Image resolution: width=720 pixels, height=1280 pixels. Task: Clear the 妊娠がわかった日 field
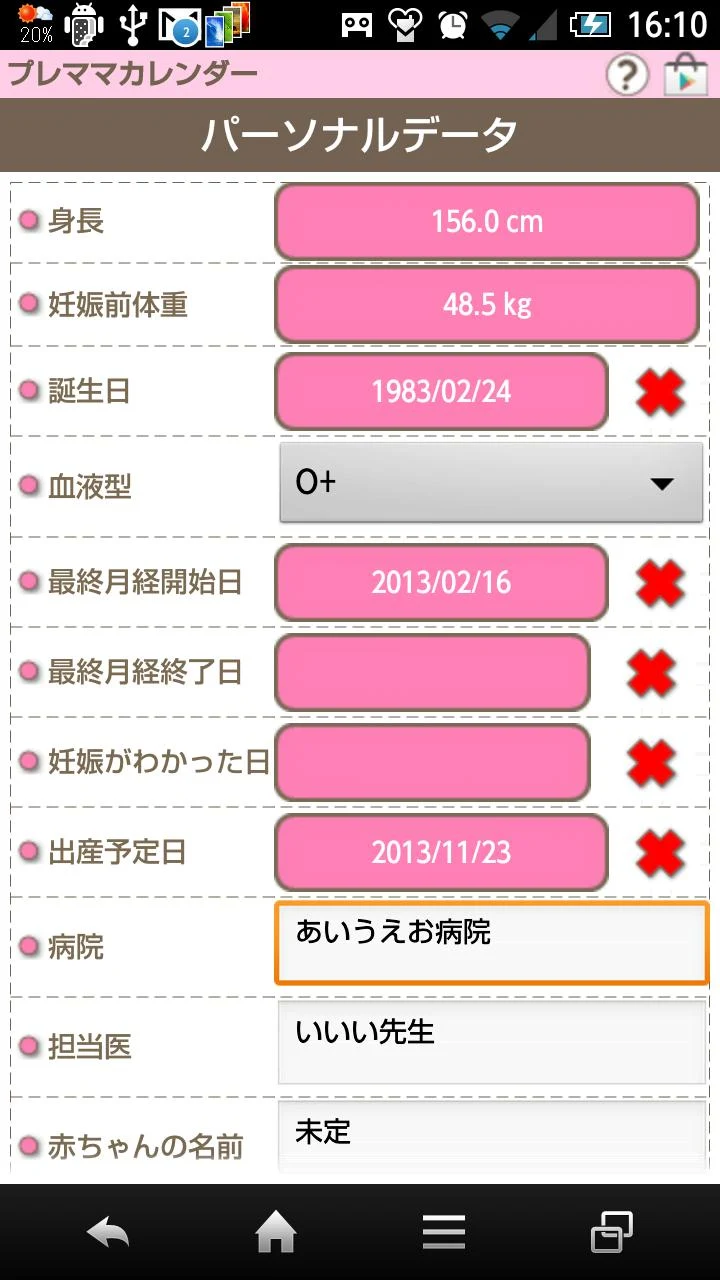(651, 762)
